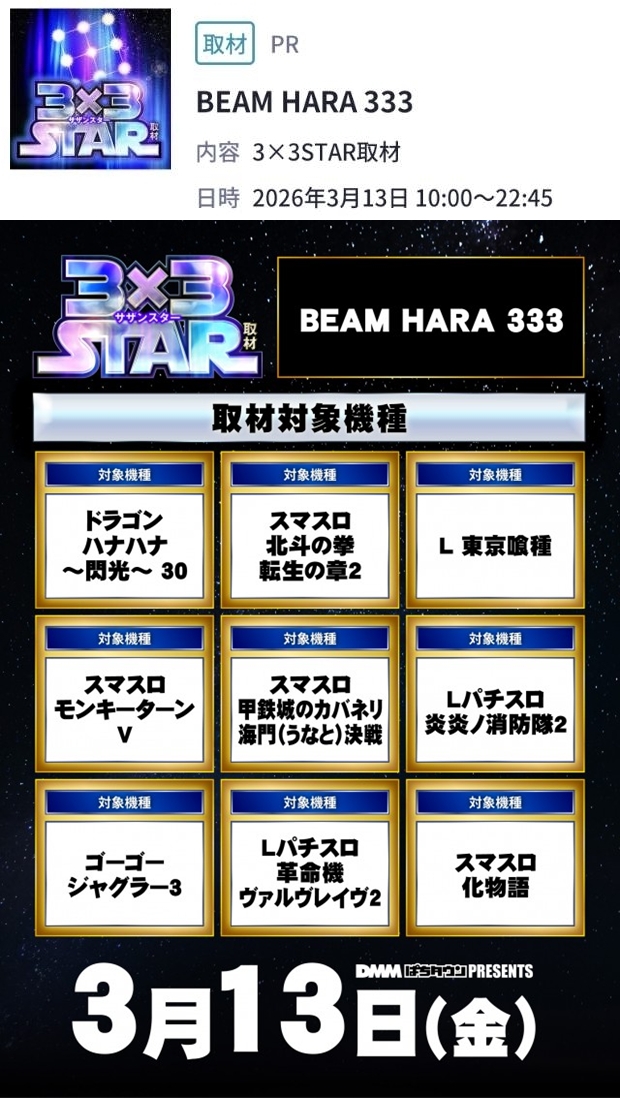The image size is (620, 1098).
Task: Open the 3×3 STAR event thumbnail
Action: tap(90, 88)
